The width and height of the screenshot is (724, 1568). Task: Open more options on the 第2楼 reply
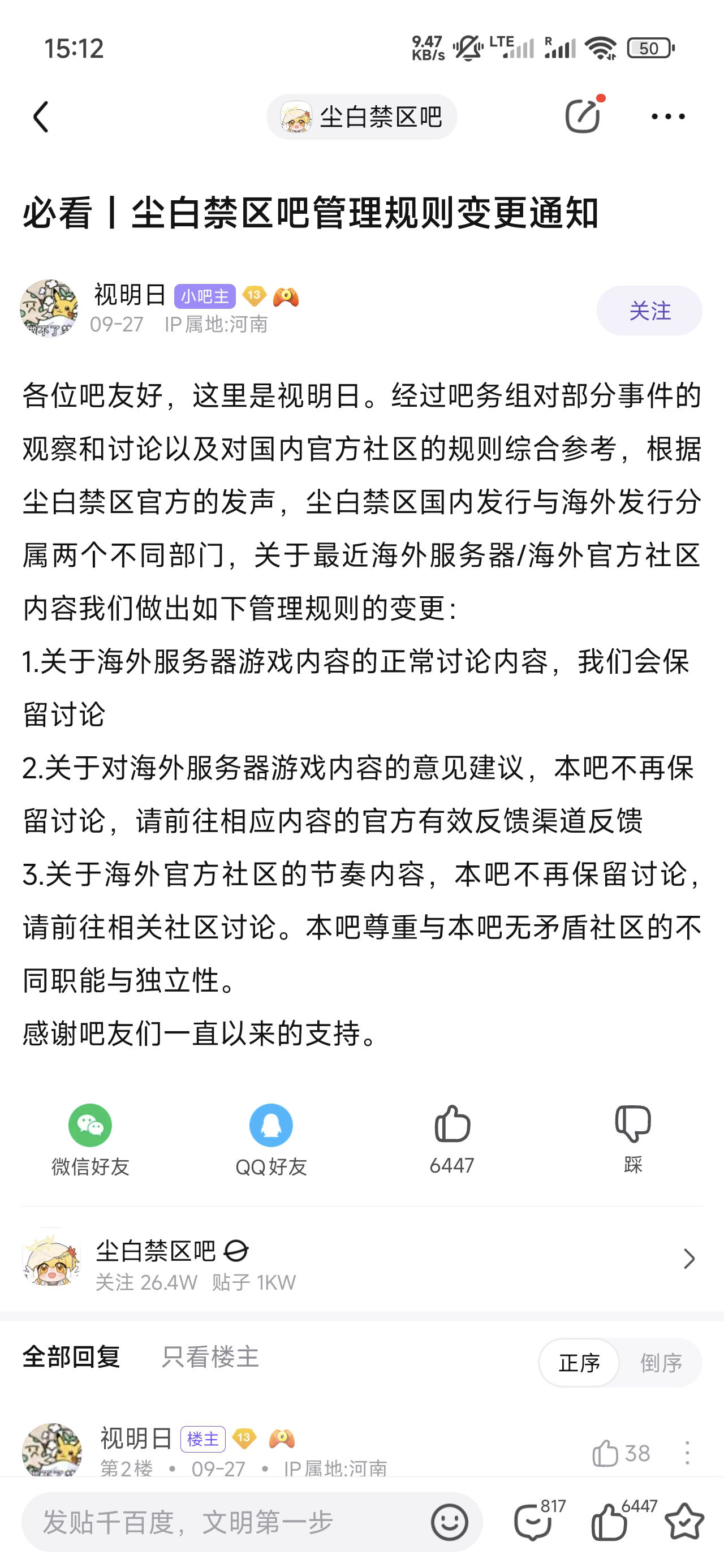(687, 1454)
